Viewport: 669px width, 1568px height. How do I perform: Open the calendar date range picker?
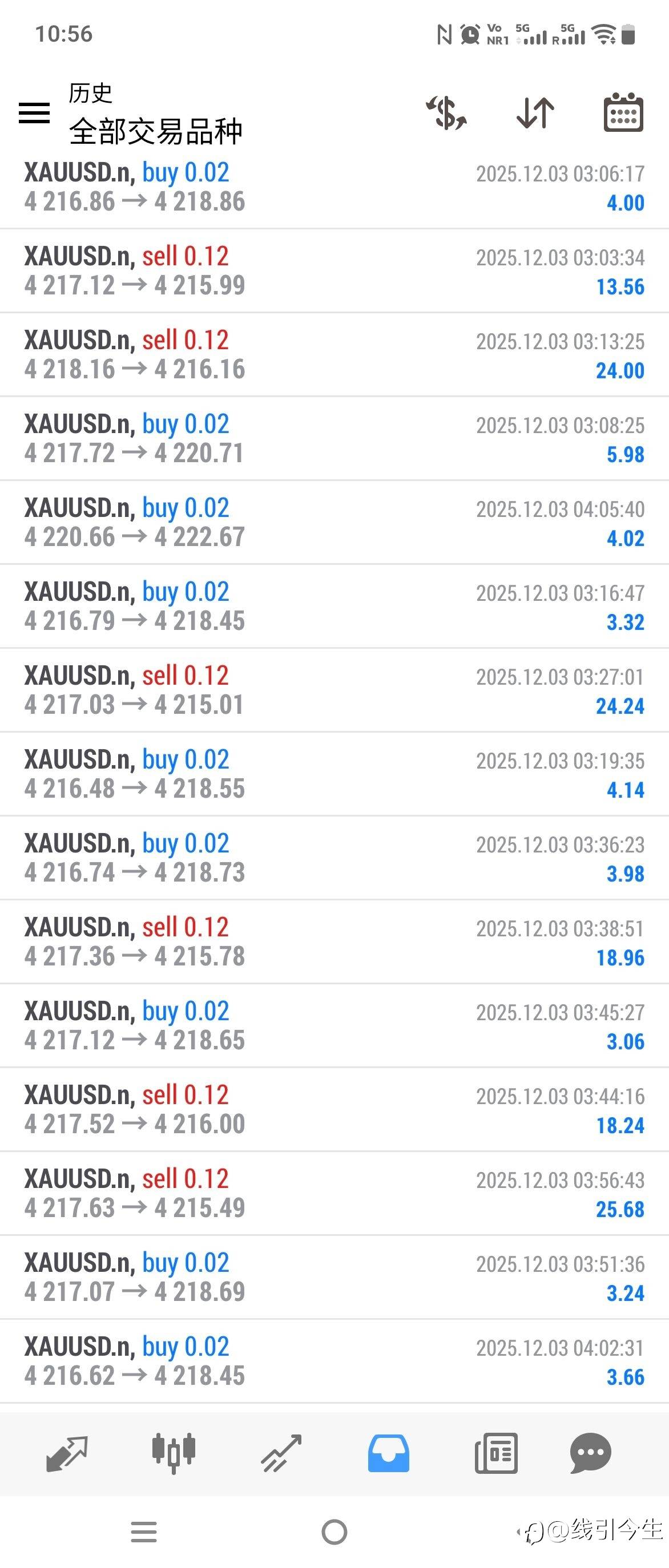623,112
